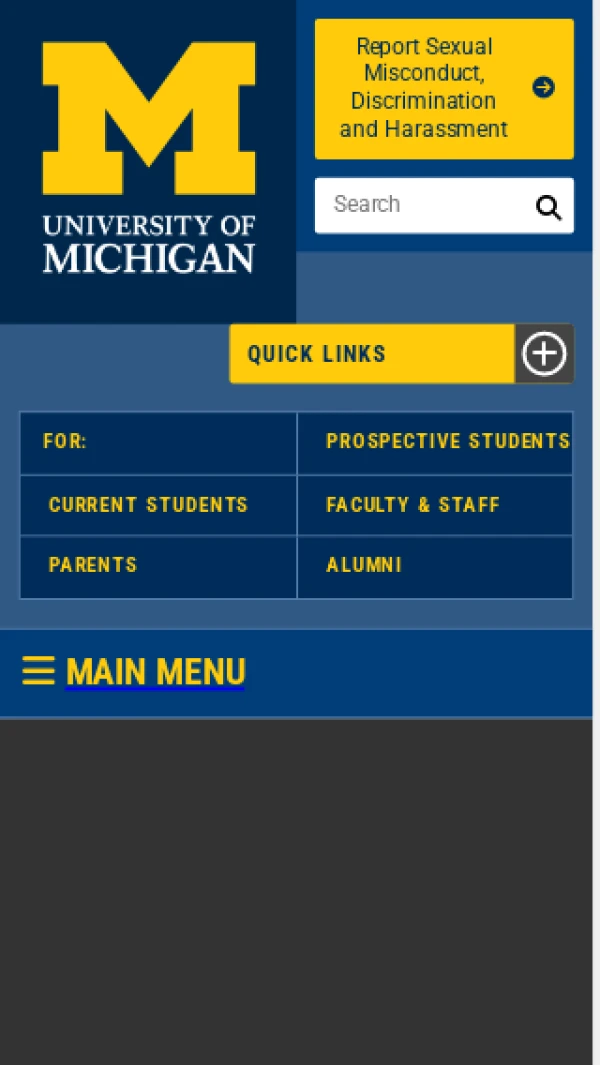Tap the University of Michigan home logo
The image size is (600, 1065).
tap(148, 158)
